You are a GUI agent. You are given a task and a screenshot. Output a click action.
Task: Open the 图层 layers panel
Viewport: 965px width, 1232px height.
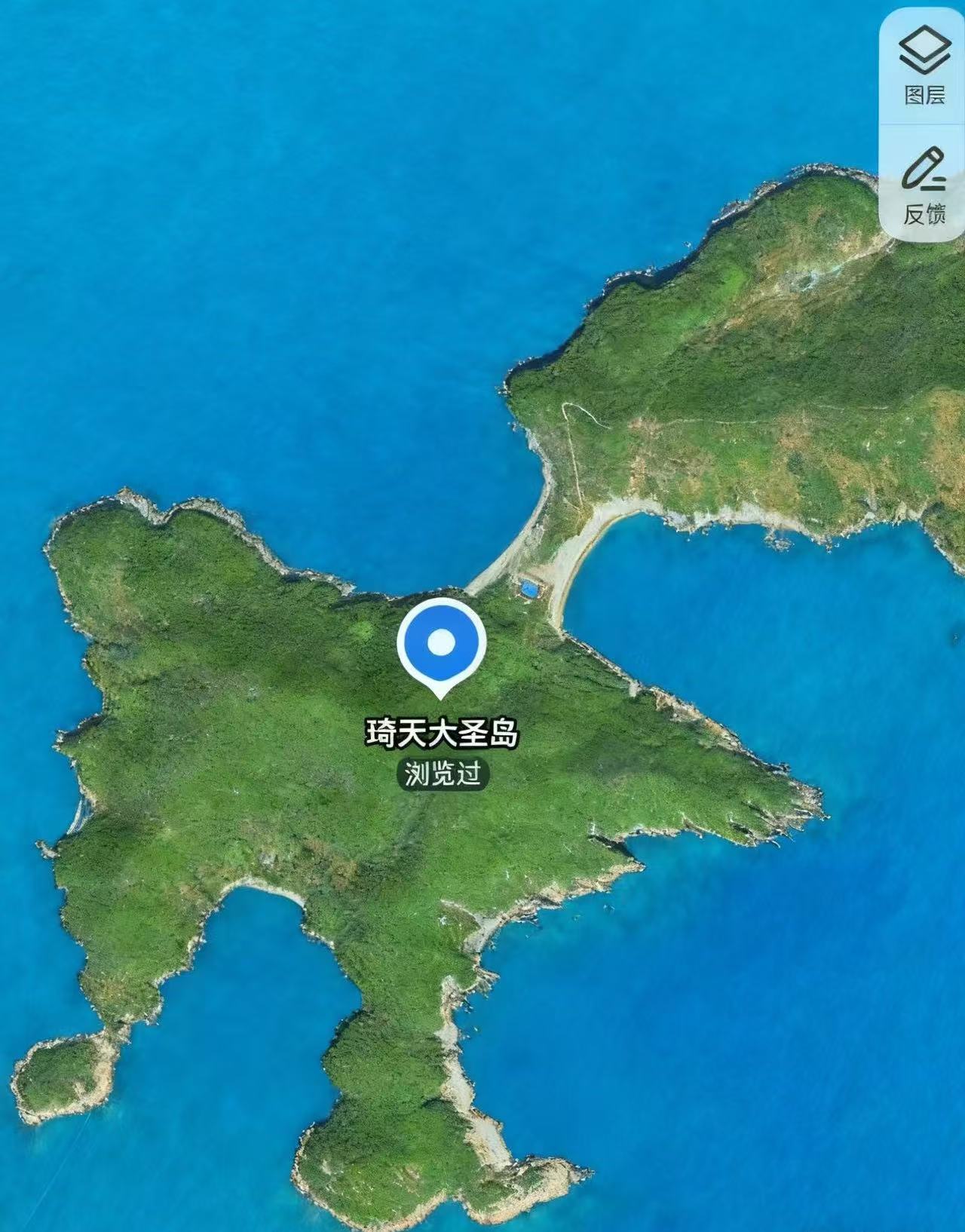(x=924, y=65)
